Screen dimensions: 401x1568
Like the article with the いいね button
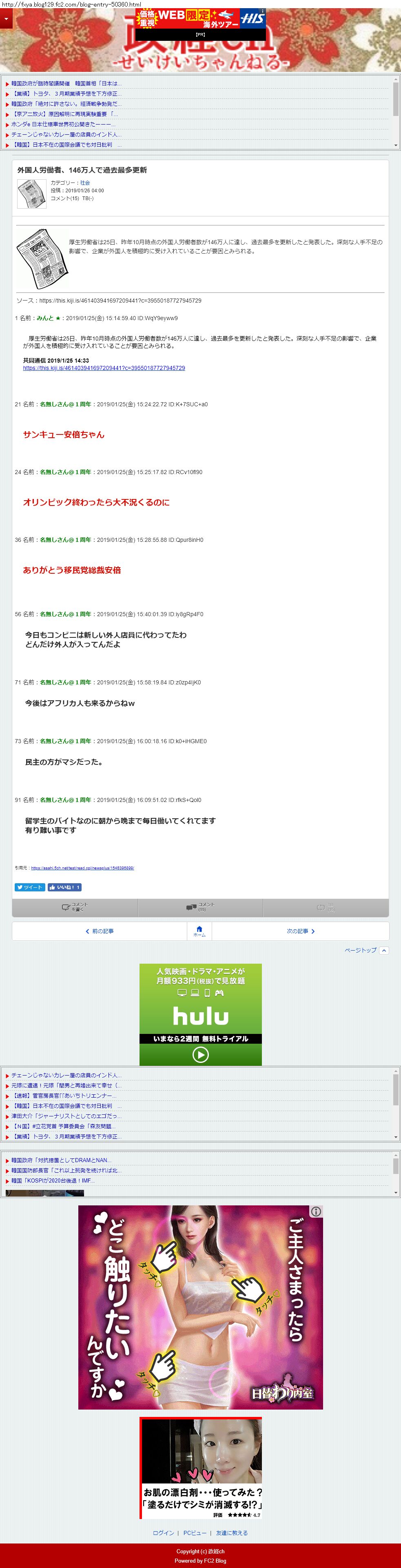tap(64, 887)
